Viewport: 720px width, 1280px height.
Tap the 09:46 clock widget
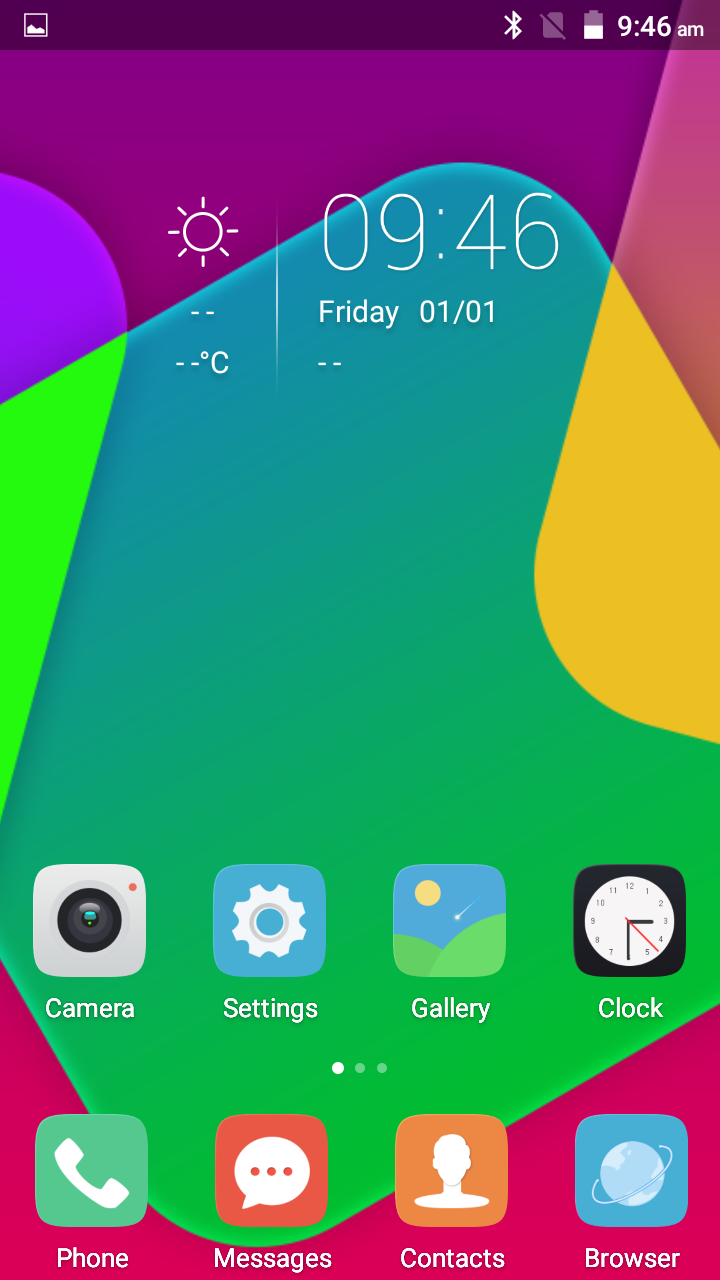(x=440, y=232)
